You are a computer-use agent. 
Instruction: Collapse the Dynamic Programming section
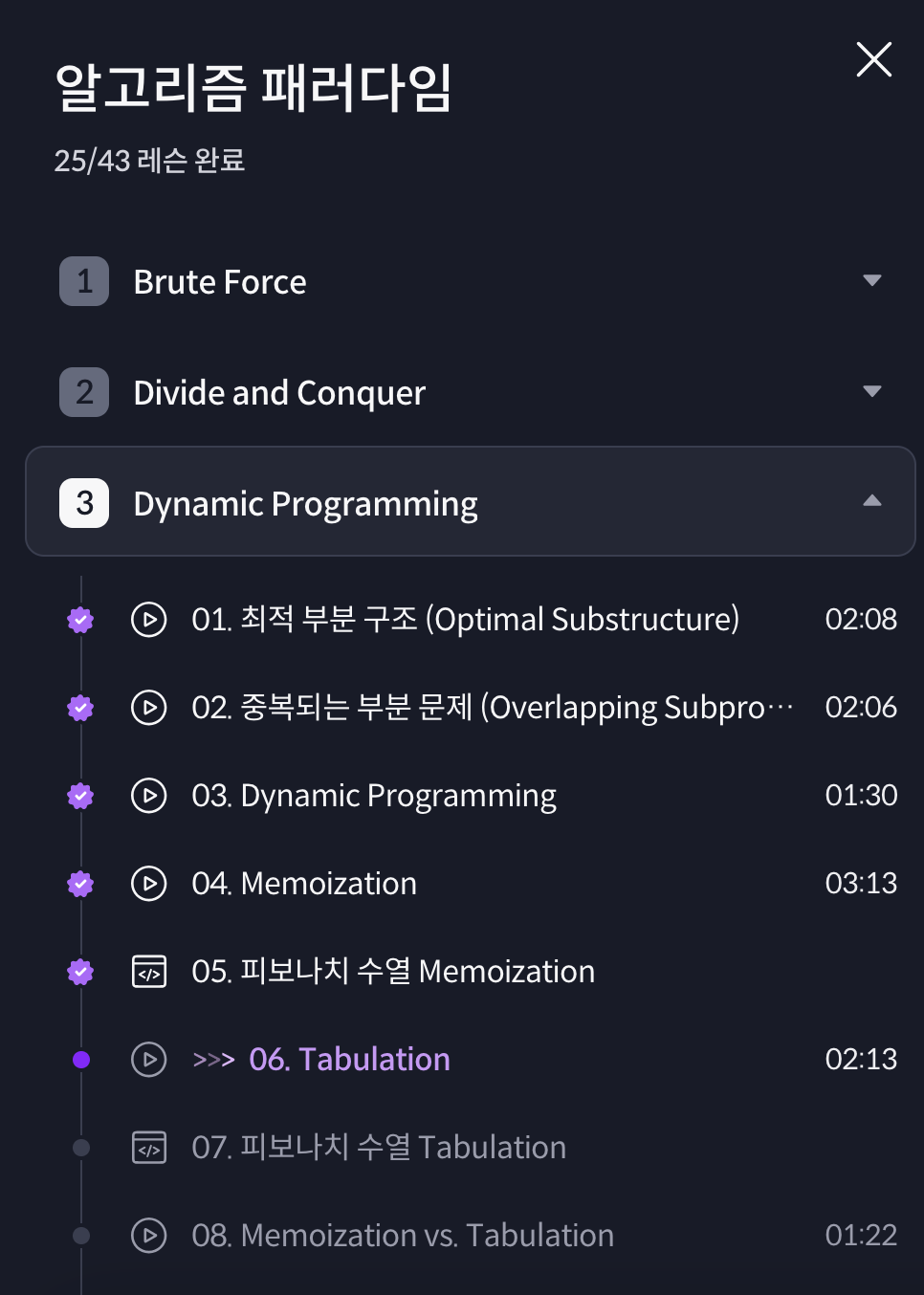870,501
